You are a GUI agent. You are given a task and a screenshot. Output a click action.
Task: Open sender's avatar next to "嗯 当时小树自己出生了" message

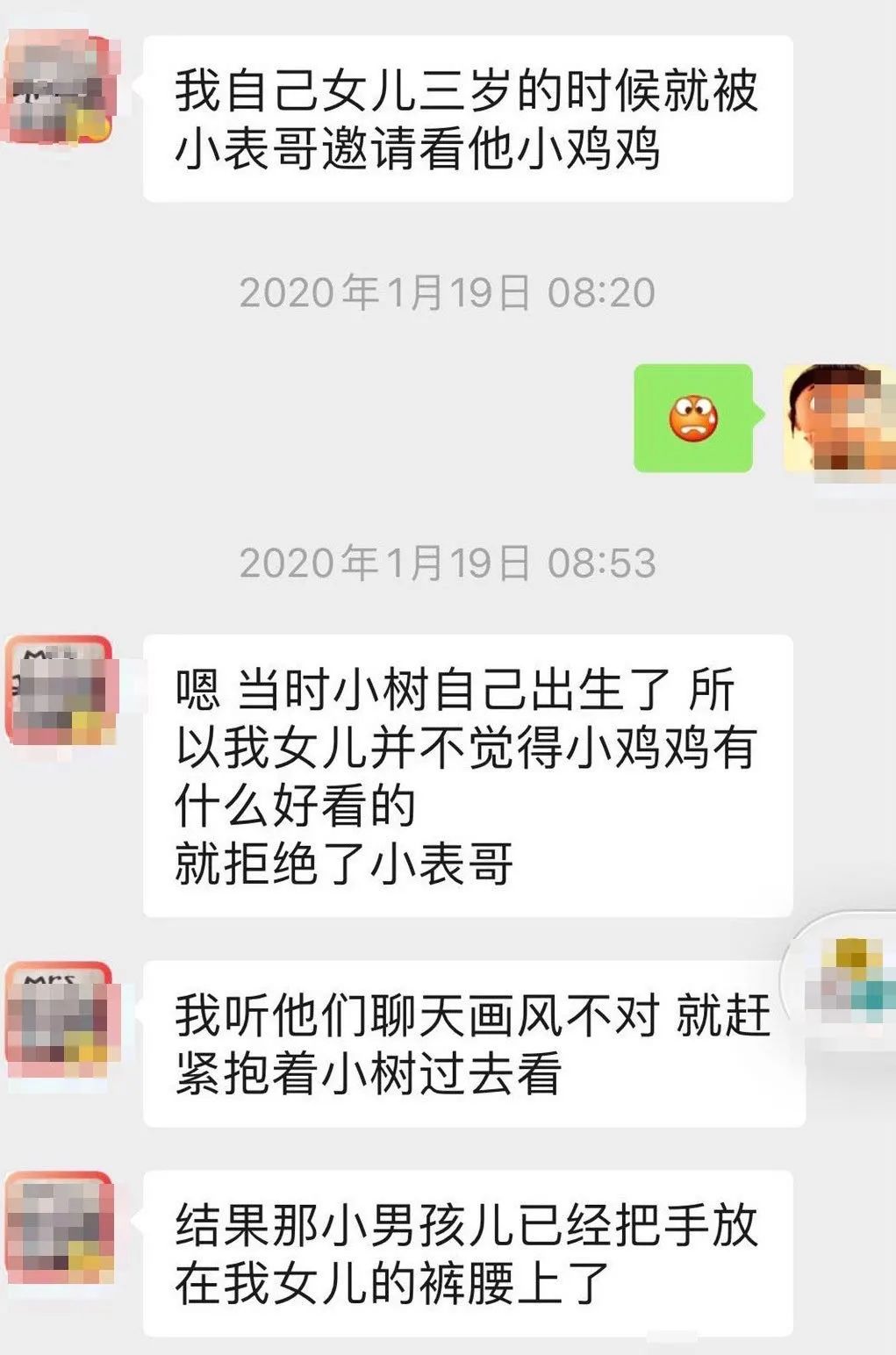pos(60,692)
